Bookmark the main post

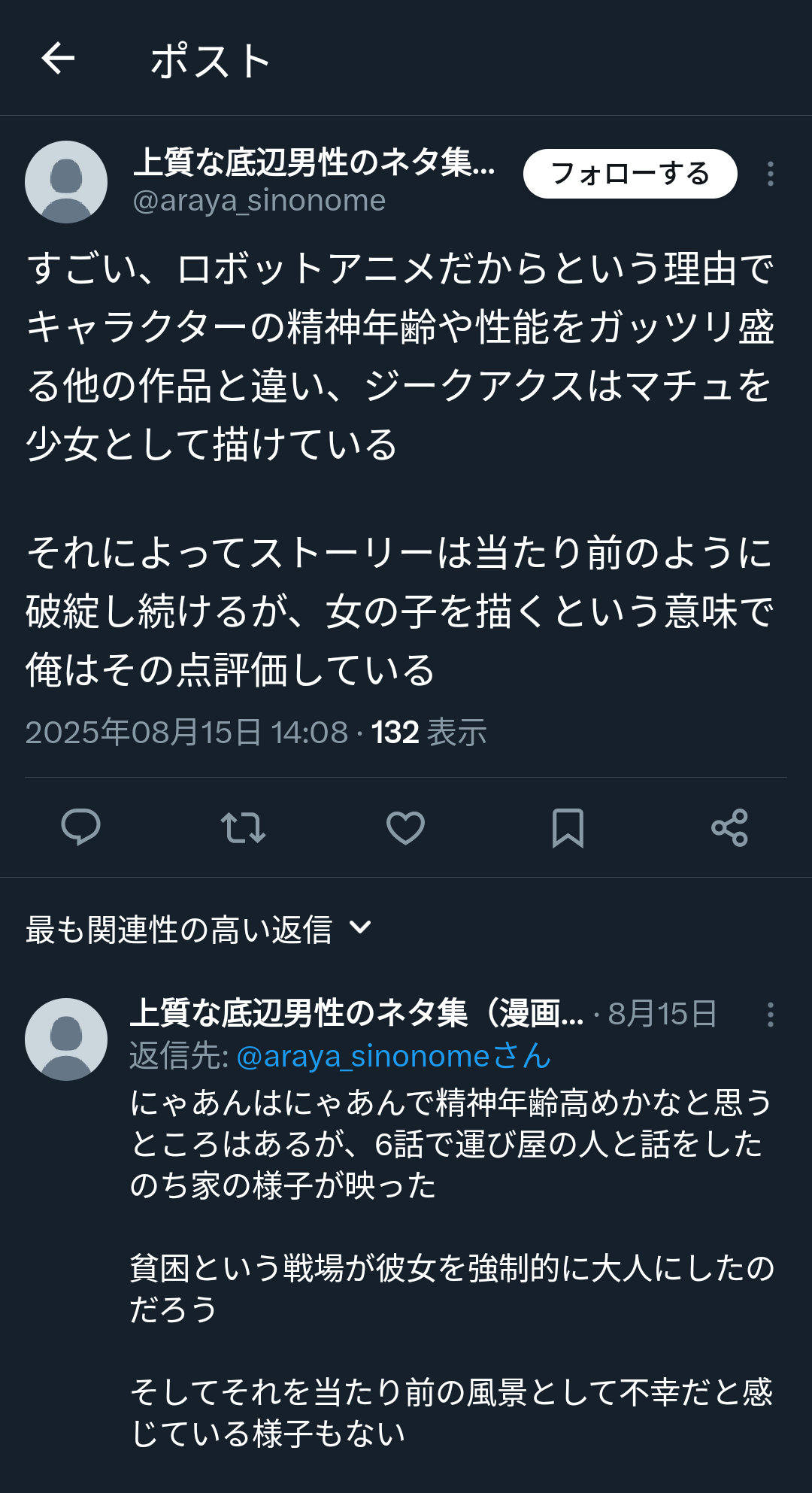point(568,827)
